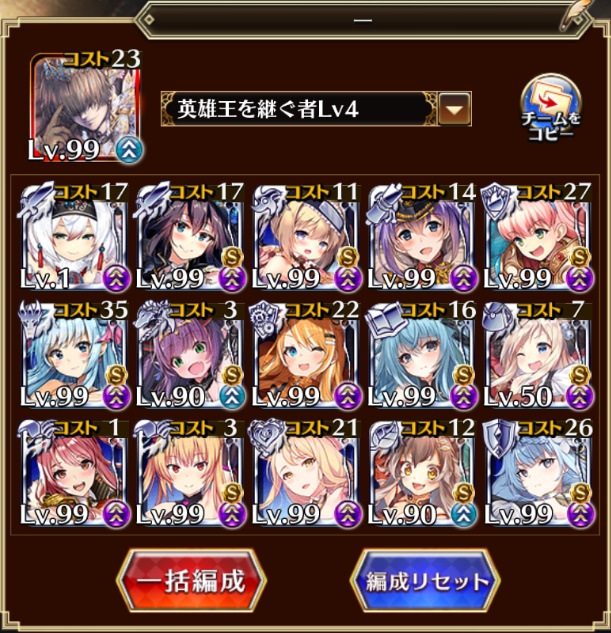The width and height of the screenshot is (611, 633).
Task: Open the cost 16 teal-haired unit
Action: (422, 354)
